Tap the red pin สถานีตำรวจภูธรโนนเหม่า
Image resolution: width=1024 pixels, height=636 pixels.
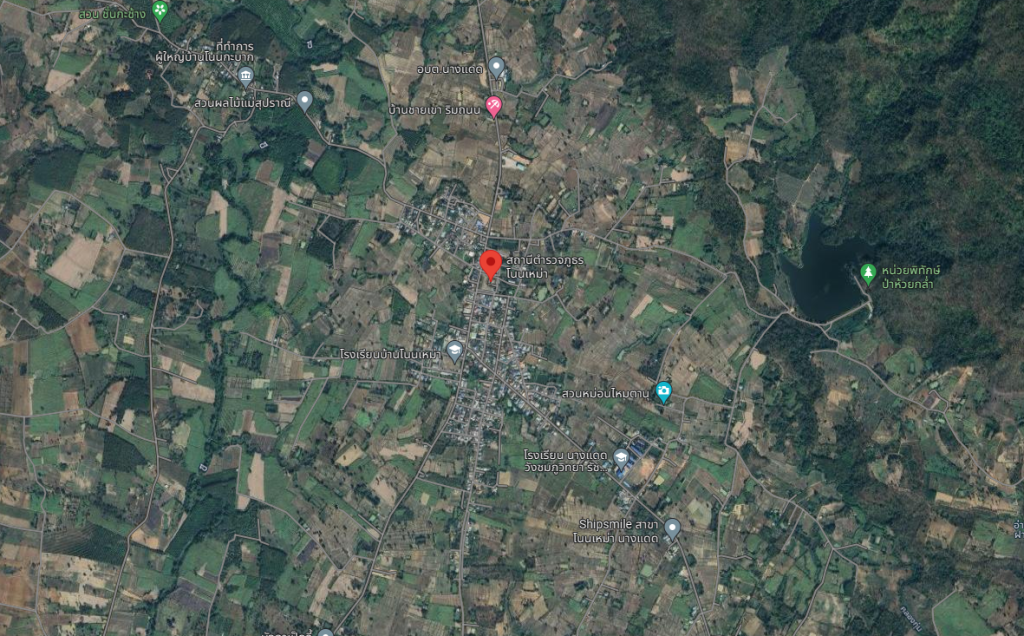pos(490,265)
